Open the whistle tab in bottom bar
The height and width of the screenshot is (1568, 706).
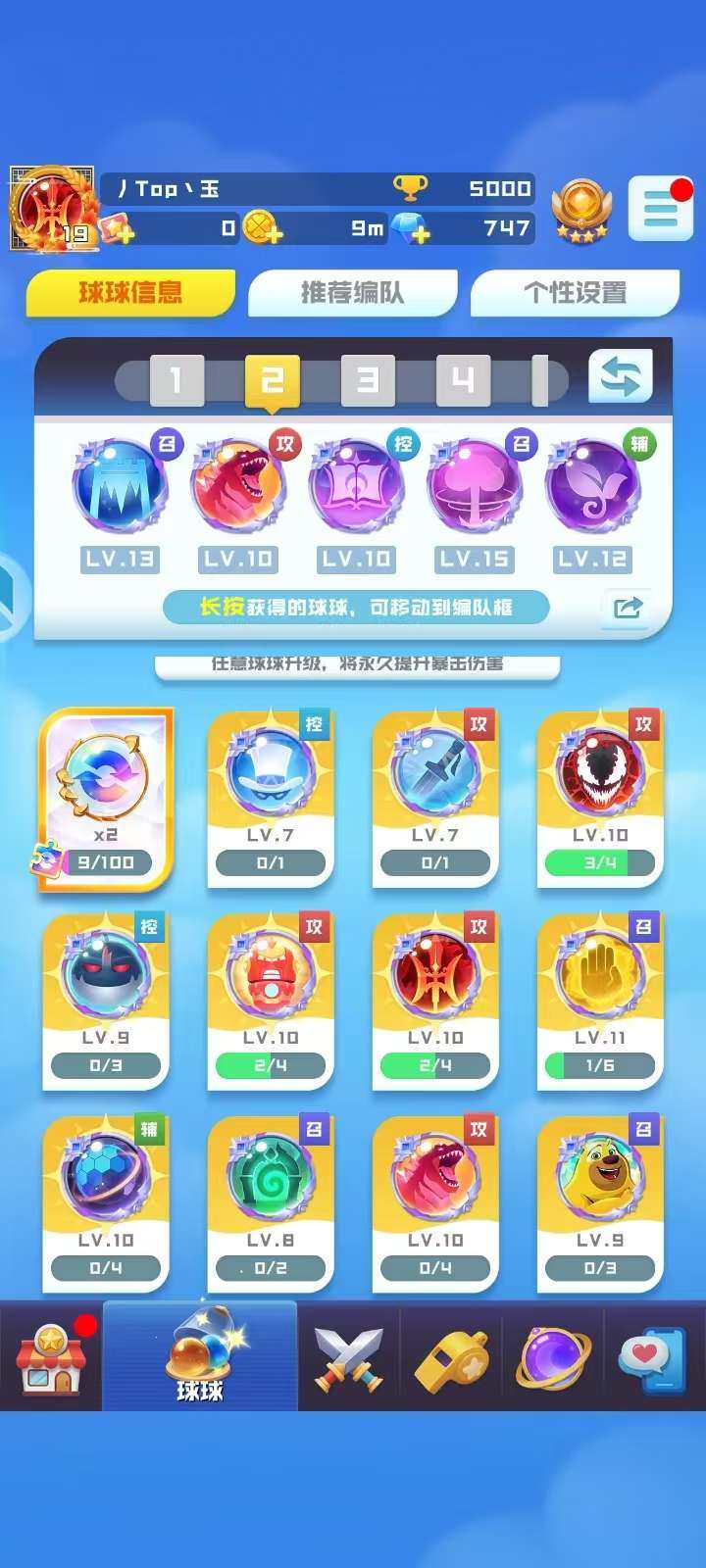pos(451,1357)
